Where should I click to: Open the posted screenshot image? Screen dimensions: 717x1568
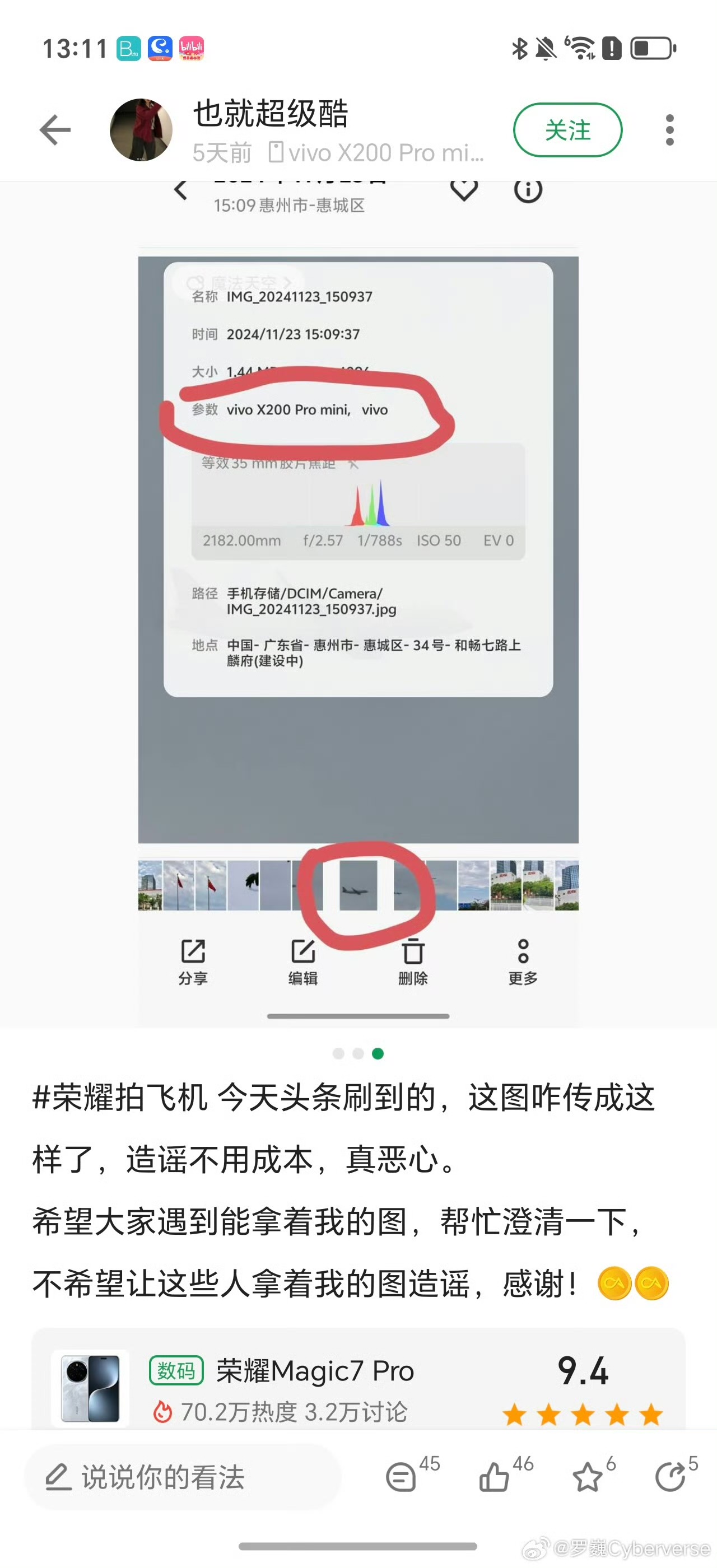358,603
